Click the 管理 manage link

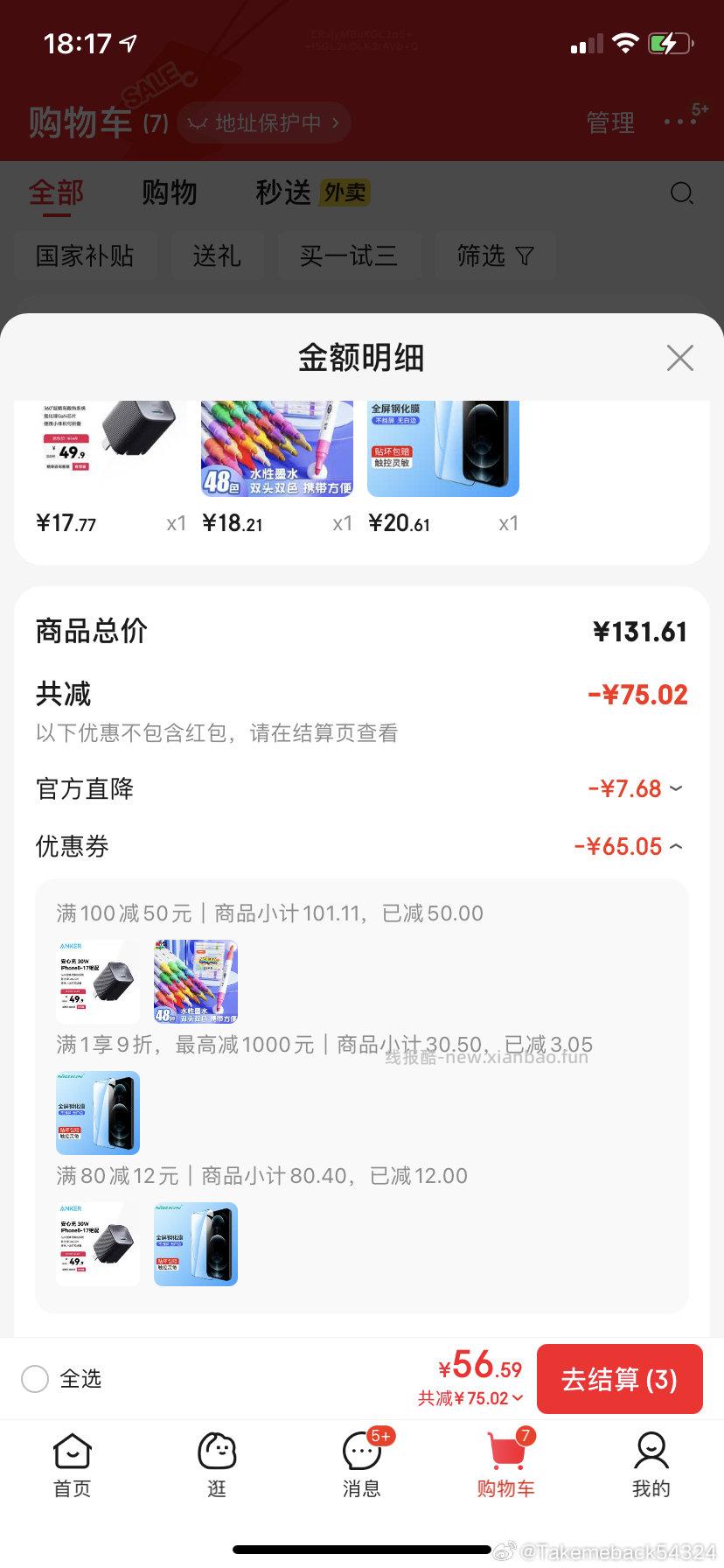[x=610, y=122]
